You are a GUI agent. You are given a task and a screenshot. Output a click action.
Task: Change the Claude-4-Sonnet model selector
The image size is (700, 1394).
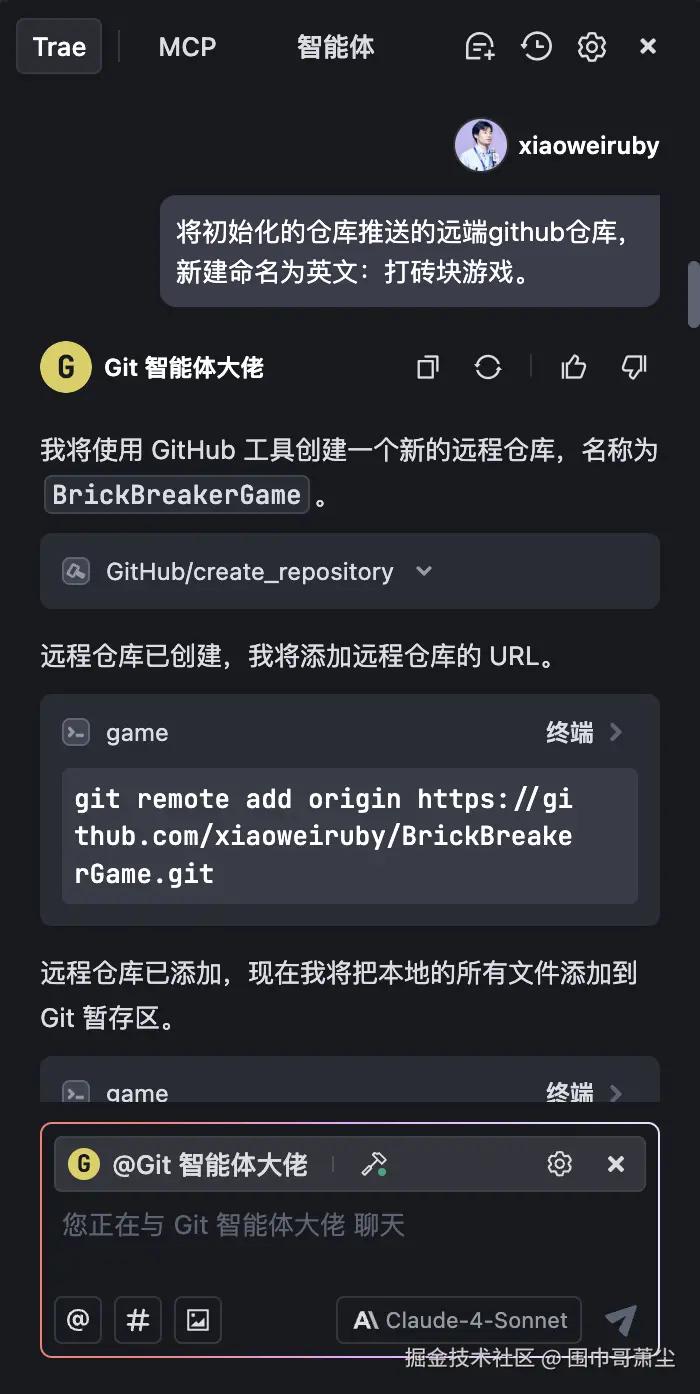coord(461,1321)
